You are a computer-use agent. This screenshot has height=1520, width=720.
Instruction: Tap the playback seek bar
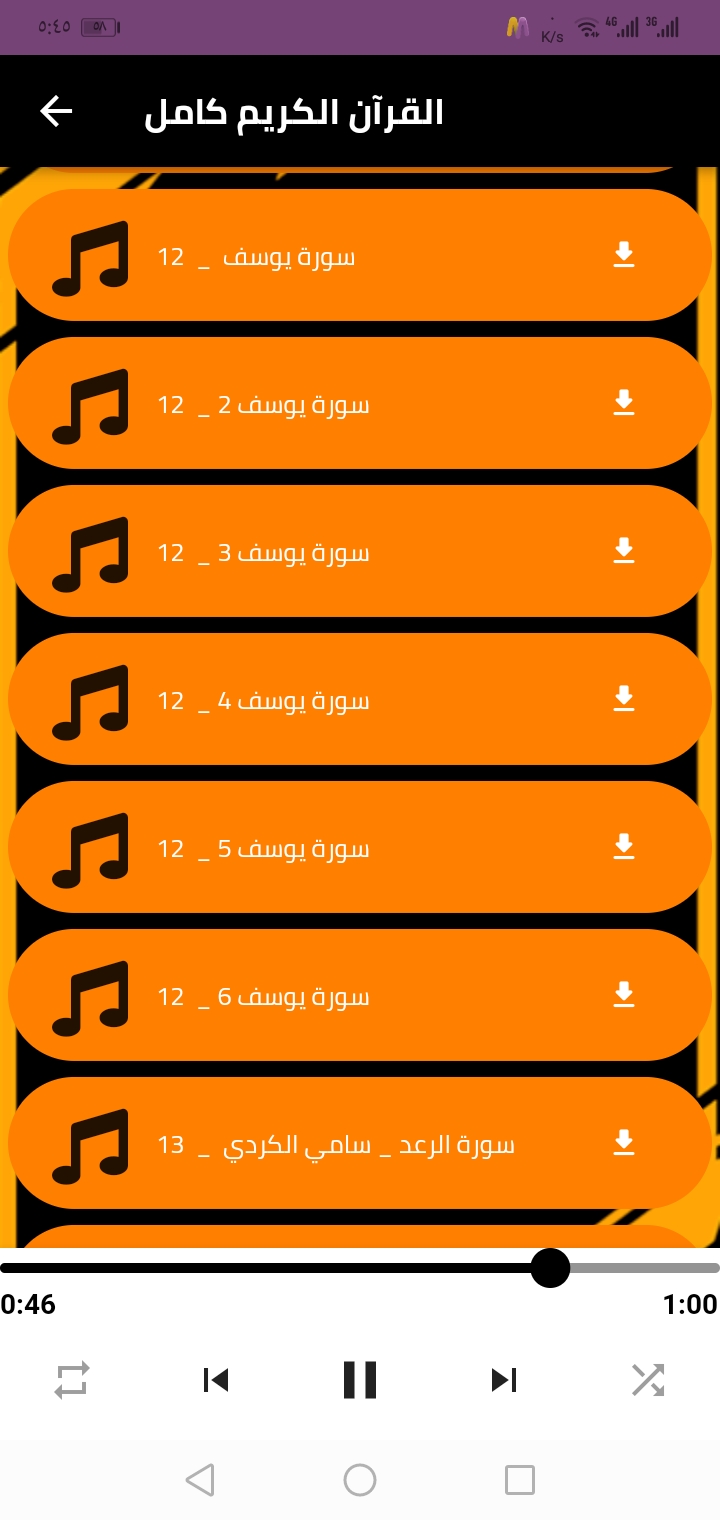(360, 1268)
